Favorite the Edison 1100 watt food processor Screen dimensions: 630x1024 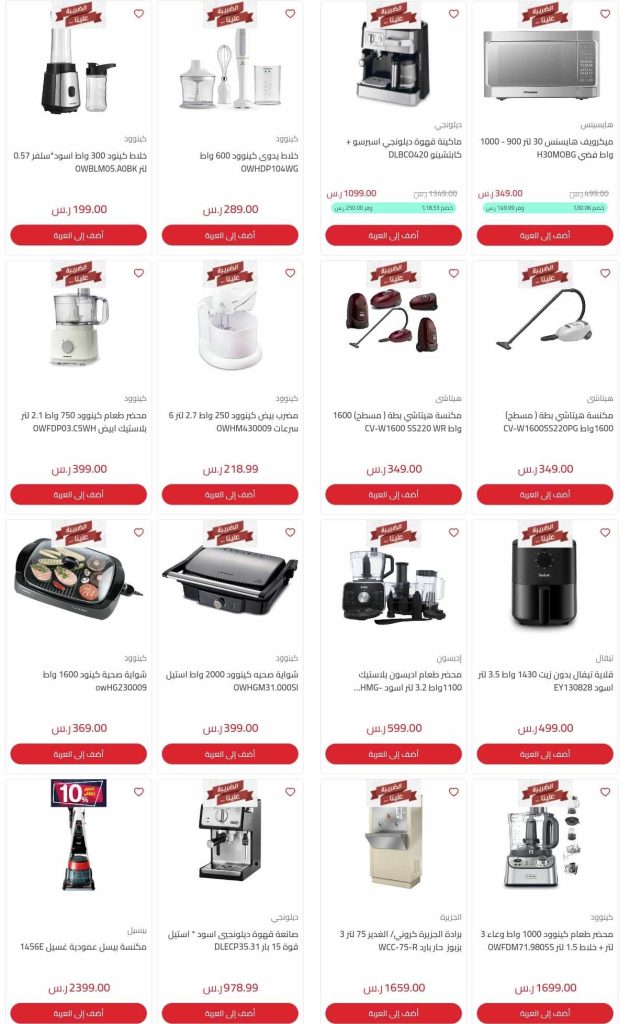click(x=454, y=532)
